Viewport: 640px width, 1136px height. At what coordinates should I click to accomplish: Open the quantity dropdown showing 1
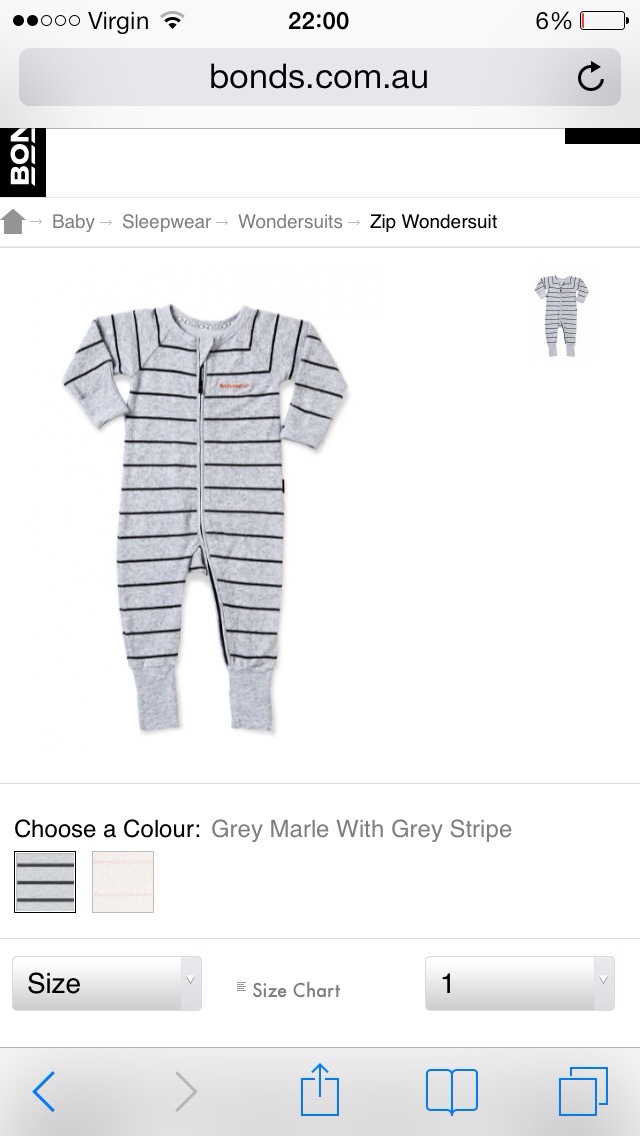click(x=519, y=983)
